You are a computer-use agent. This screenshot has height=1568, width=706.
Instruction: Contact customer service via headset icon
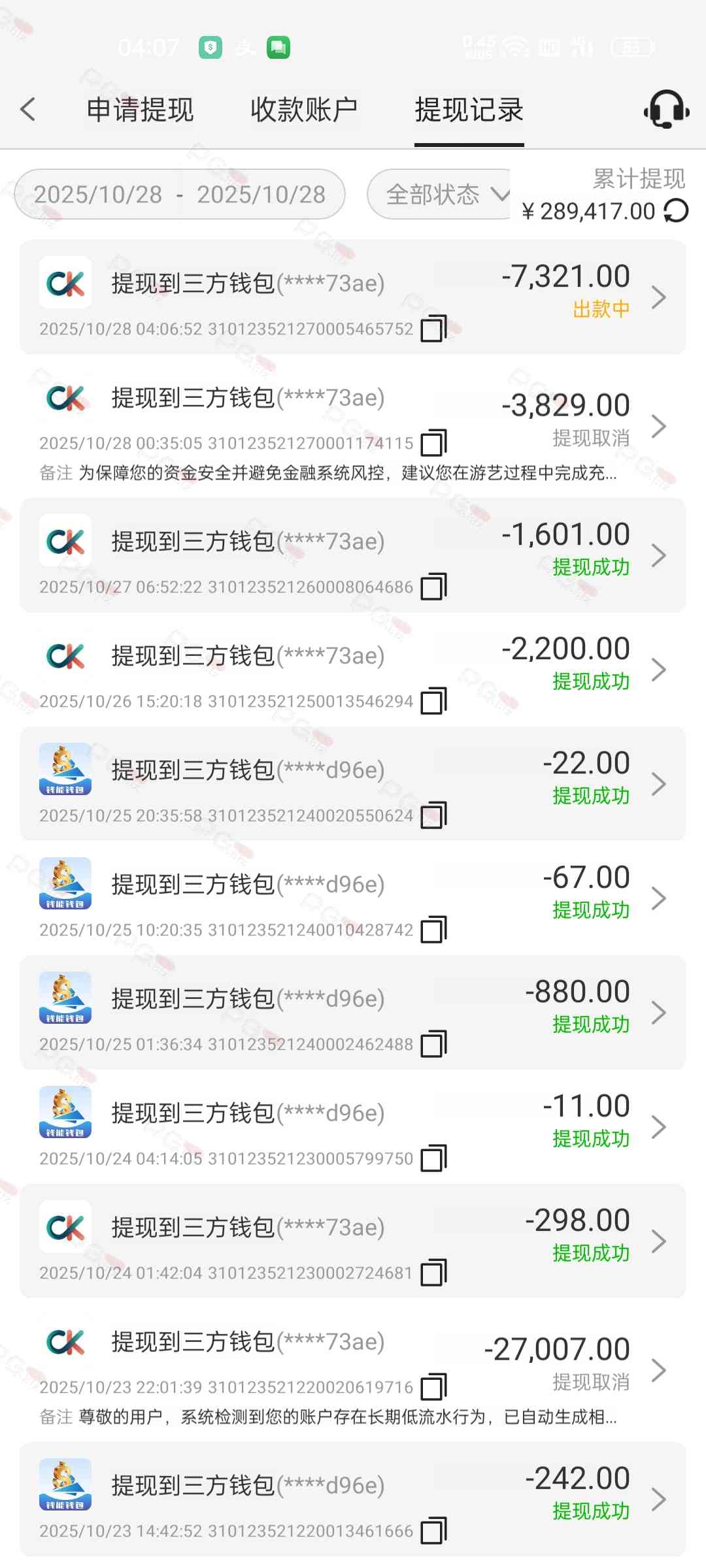[x=666, y=110]
